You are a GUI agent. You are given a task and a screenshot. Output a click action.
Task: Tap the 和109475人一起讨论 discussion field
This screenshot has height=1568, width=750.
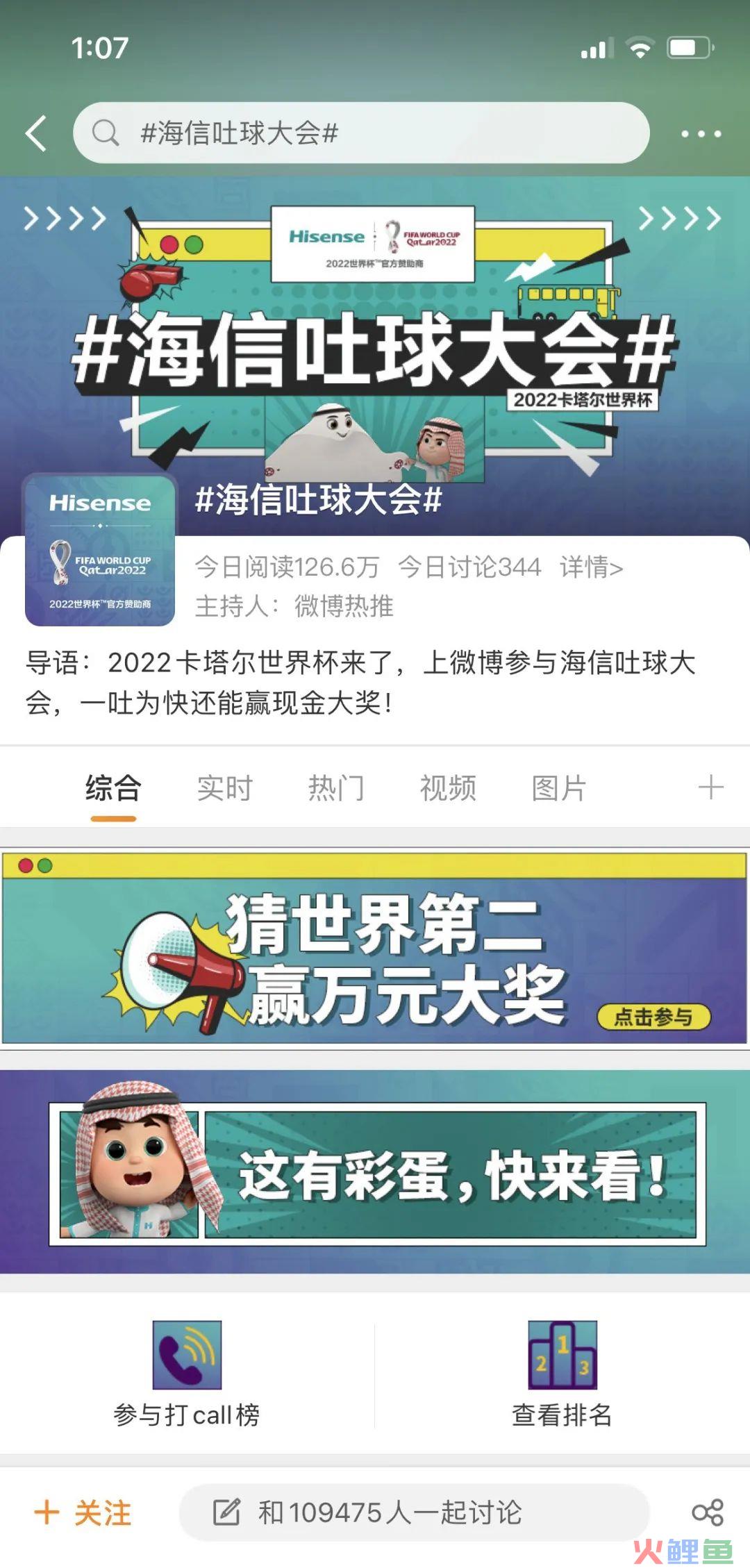click(414, 1512)
